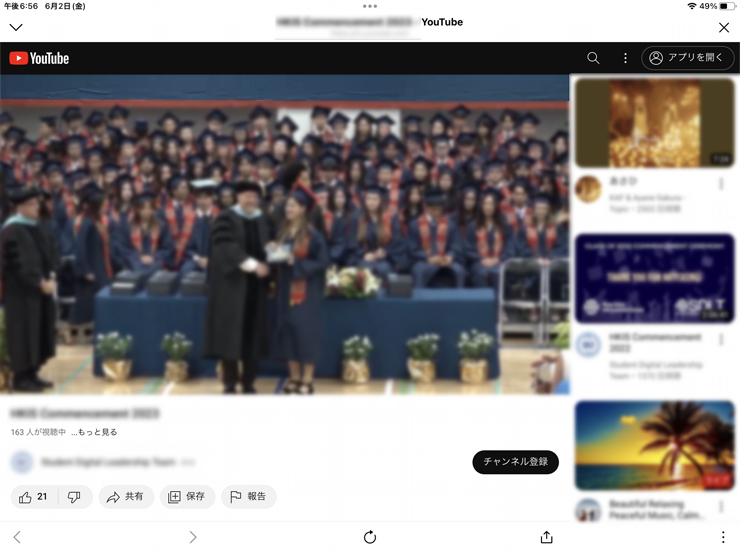Collapse the browser using the down chevron

point(16,27)
